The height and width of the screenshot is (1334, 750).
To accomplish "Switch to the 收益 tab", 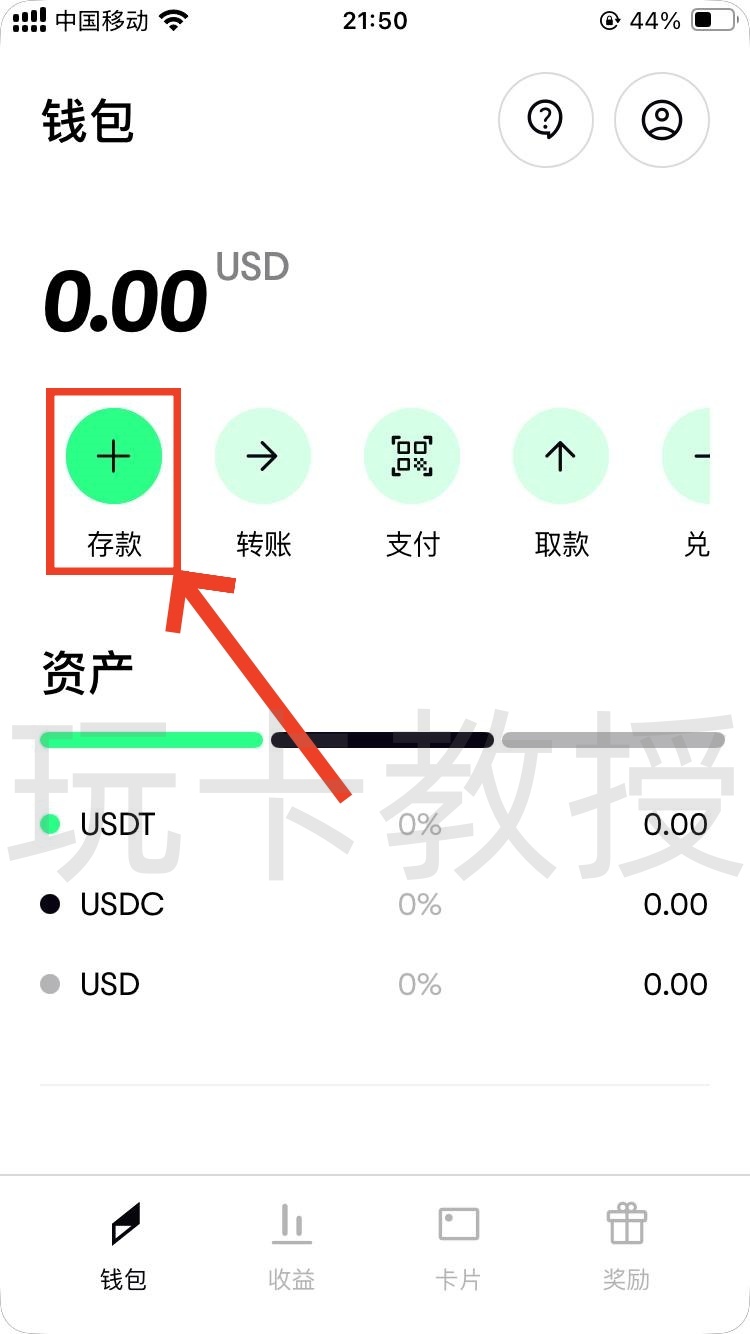I will (x=291, y=1244).
